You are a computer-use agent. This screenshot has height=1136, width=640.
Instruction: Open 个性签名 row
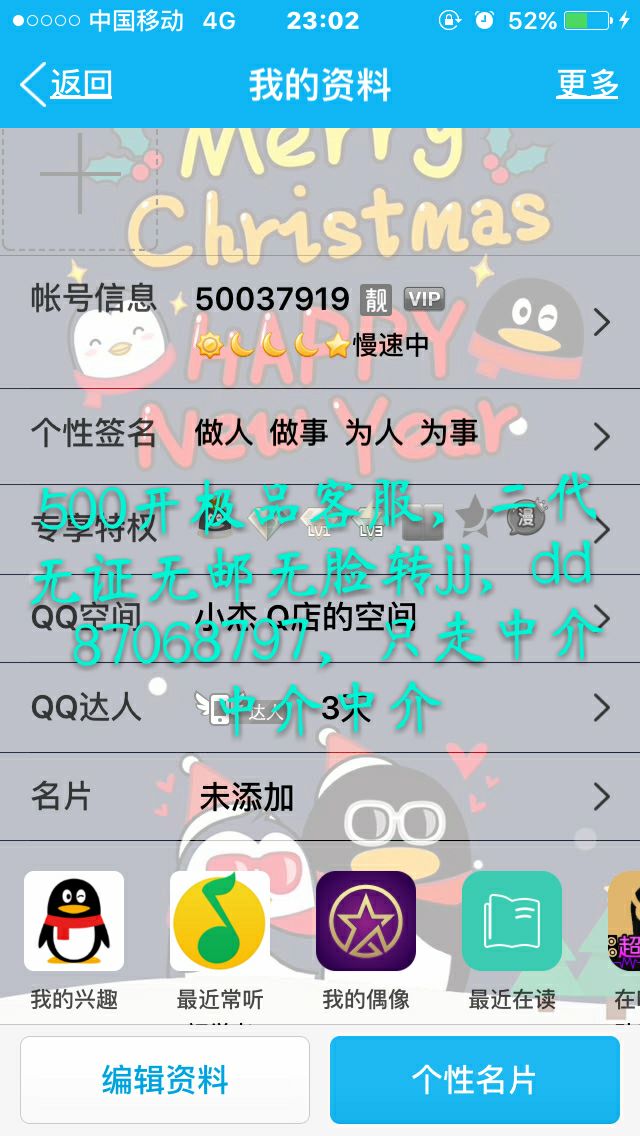coord(320,436)
